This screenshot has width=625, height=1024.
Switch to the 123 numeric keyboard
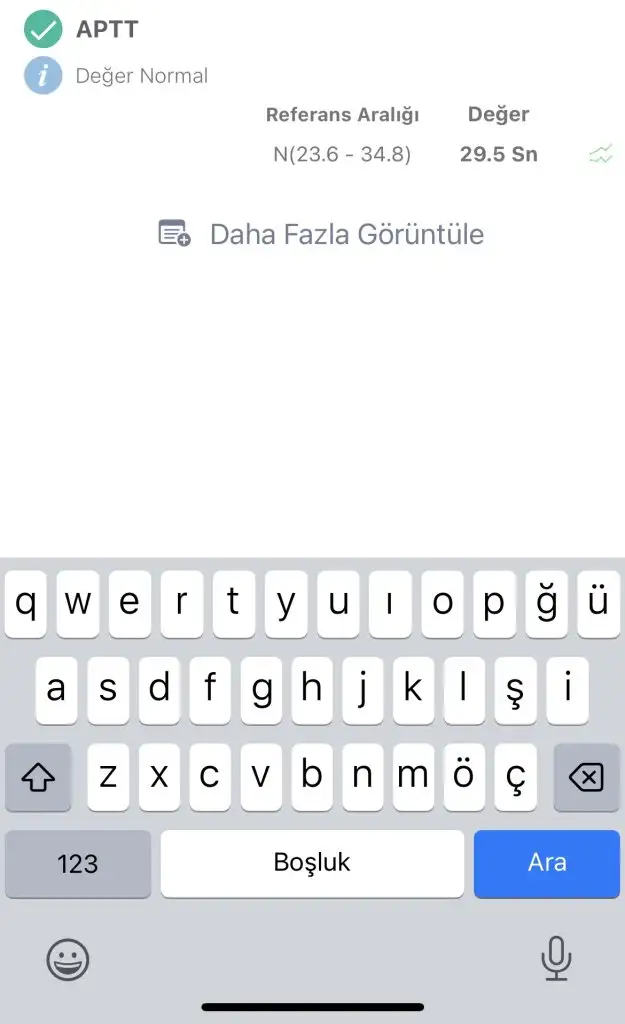tap(78, 863)
